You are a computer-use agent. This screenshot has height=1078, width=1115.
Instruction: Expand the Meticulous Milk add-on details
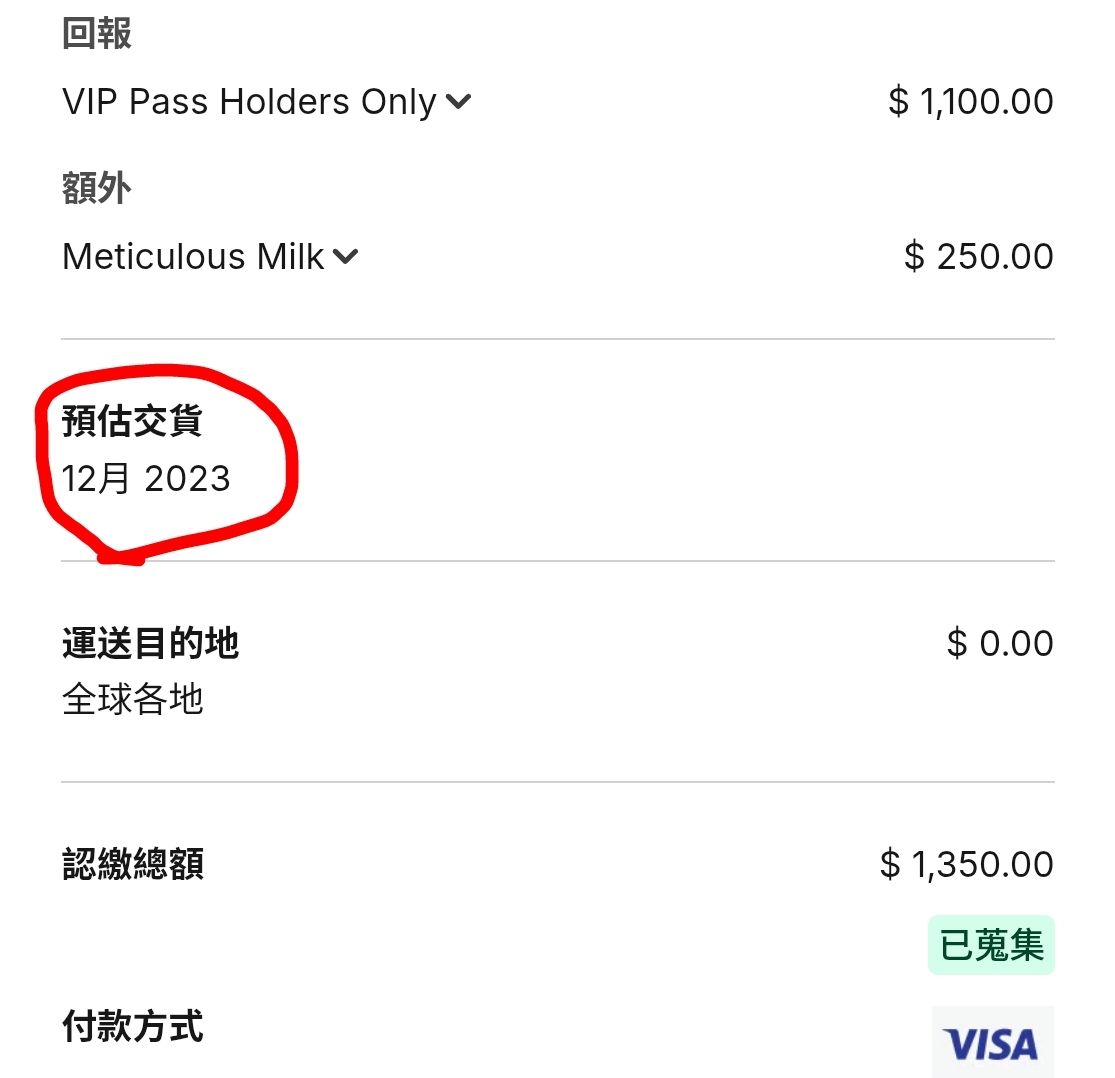point(345,257)
